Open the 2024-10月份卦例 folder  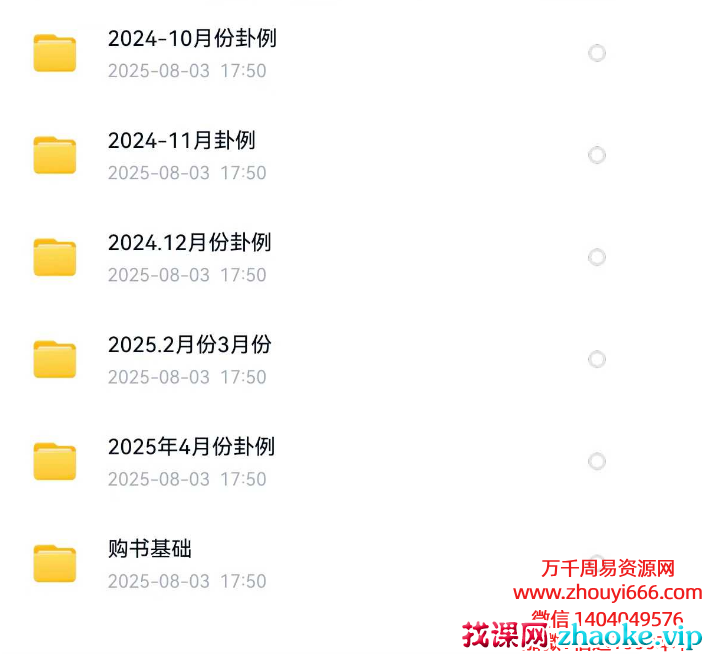[192, 39]
